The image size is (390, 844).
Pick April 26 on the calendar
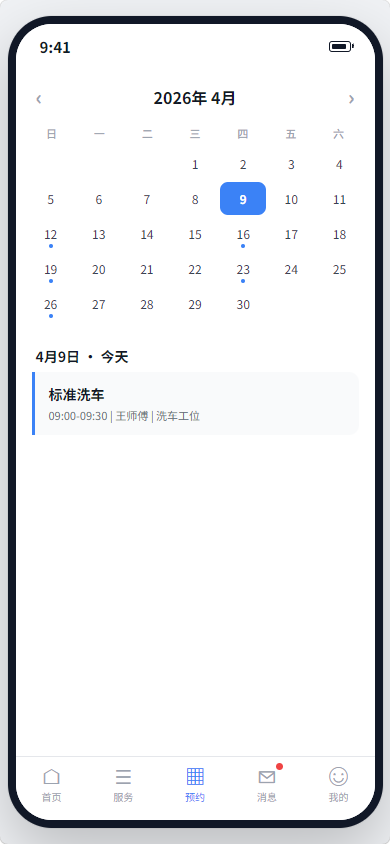pos(51,305)
